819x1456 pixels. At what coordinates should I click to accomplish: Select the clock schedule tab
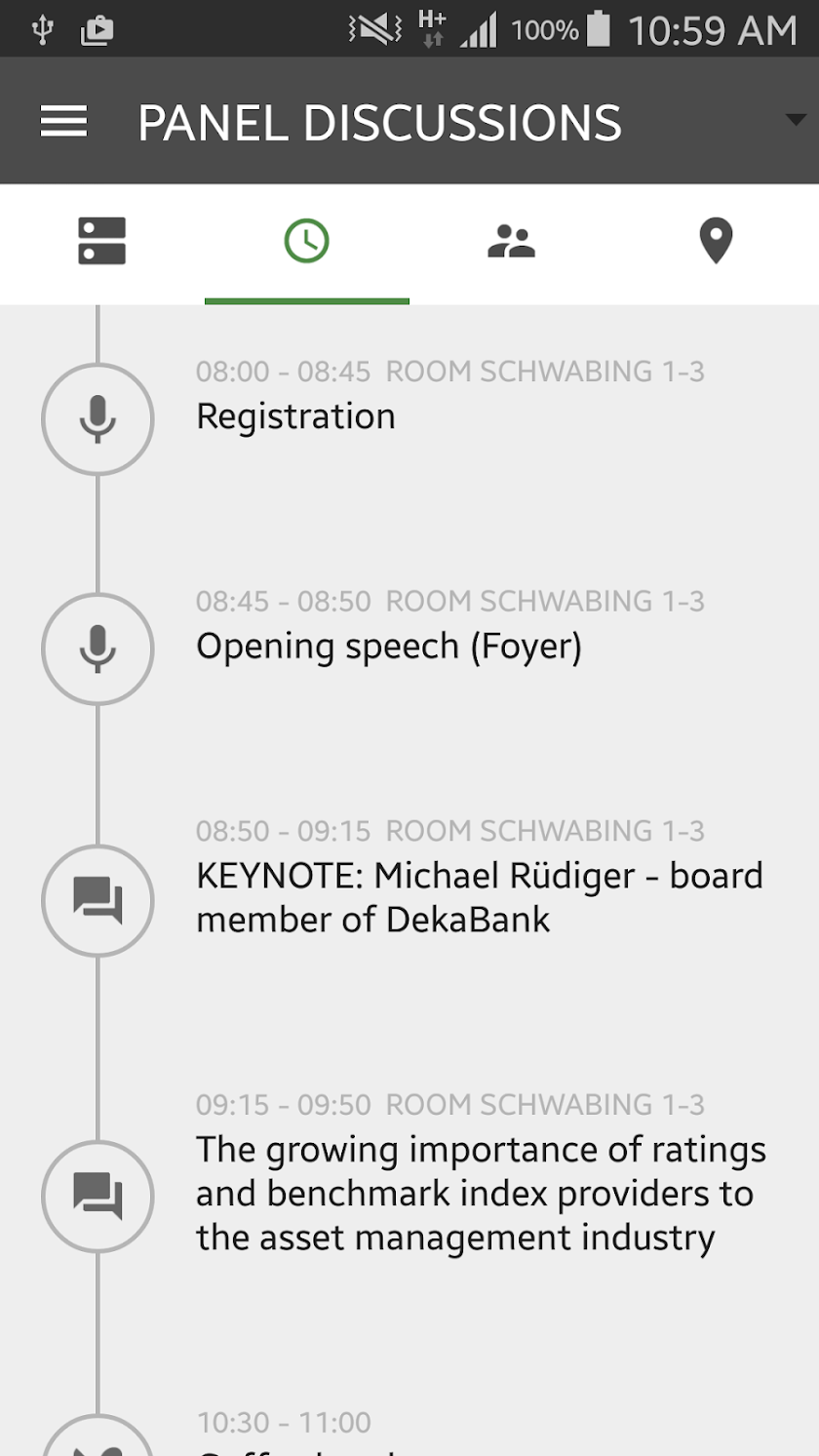306,241
